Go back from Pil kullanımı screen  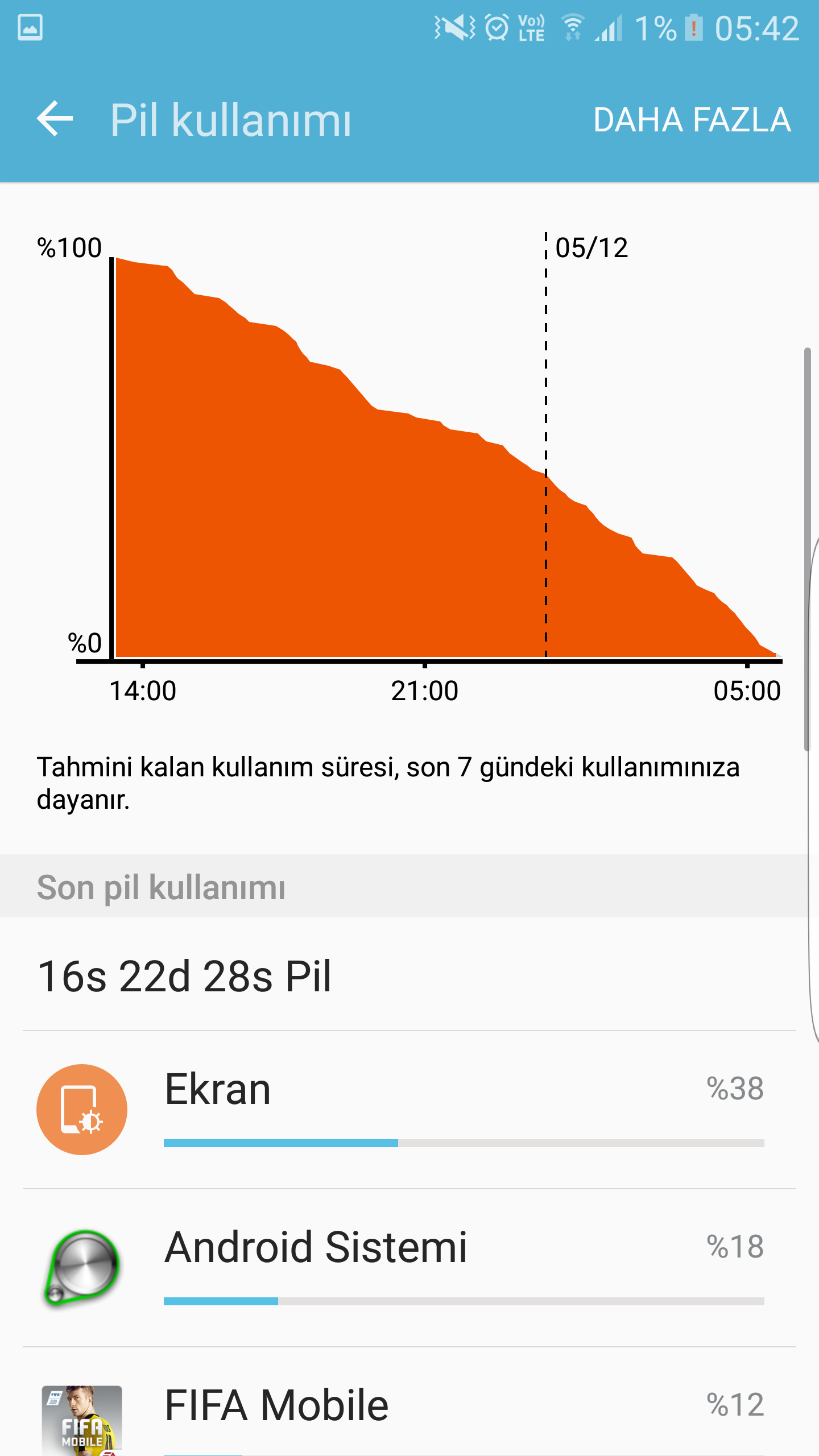tap(55, 119)
